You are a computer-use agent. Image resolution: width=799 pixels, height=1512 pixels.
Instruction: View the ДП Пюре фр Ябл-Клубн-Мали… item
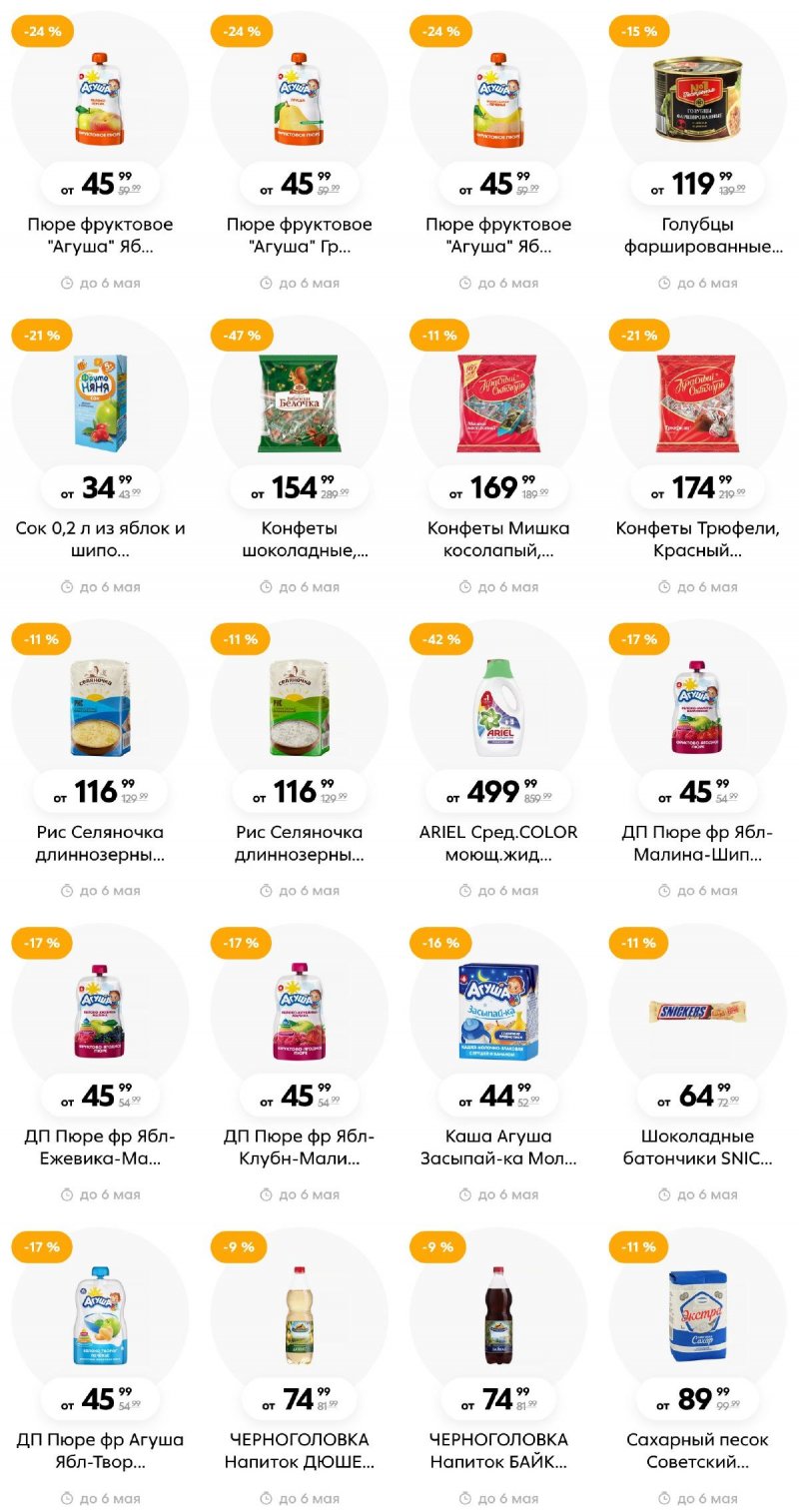(x=299, y=1011)
